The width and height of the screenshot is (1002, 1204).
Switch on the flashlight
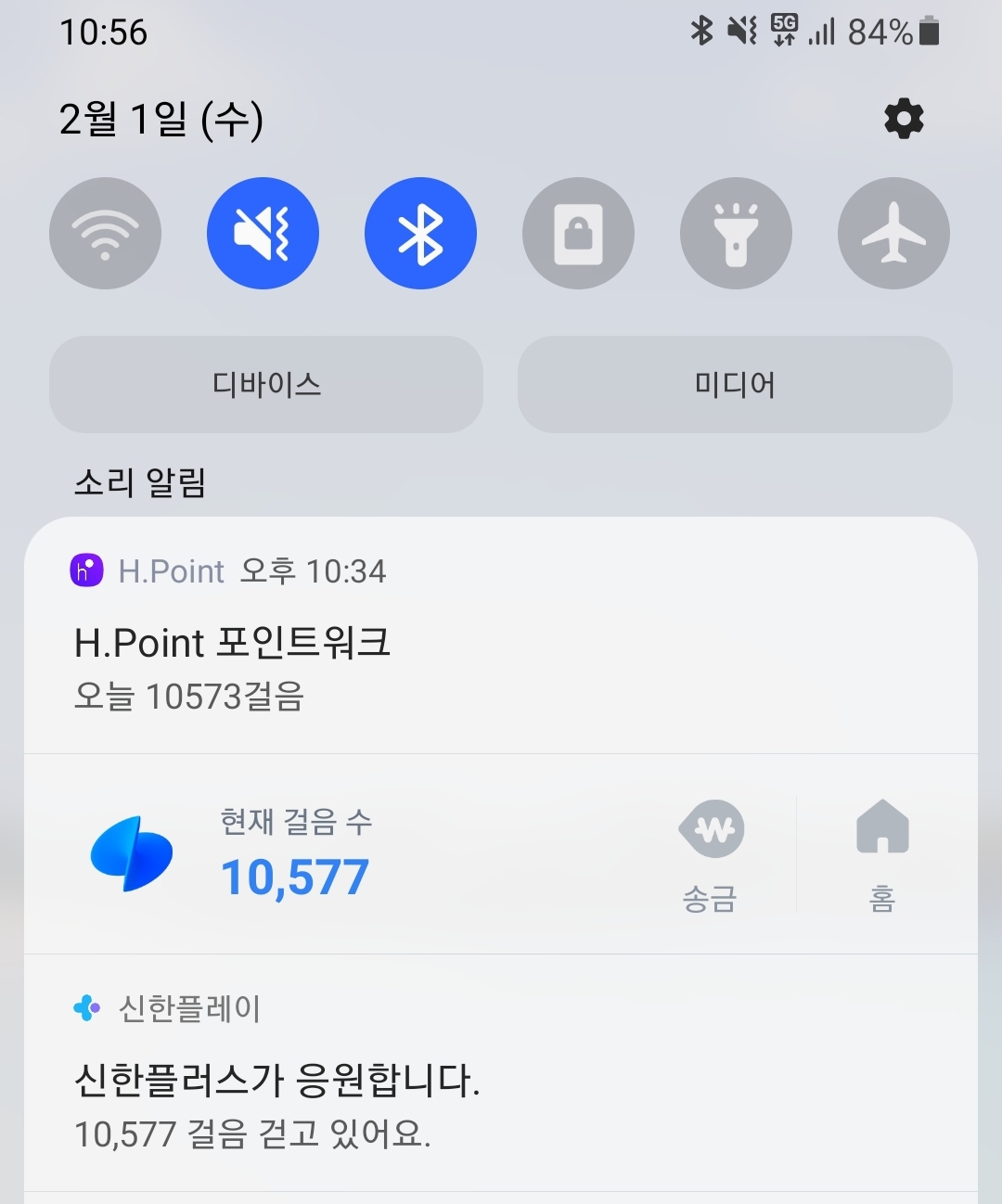(736, 233)
